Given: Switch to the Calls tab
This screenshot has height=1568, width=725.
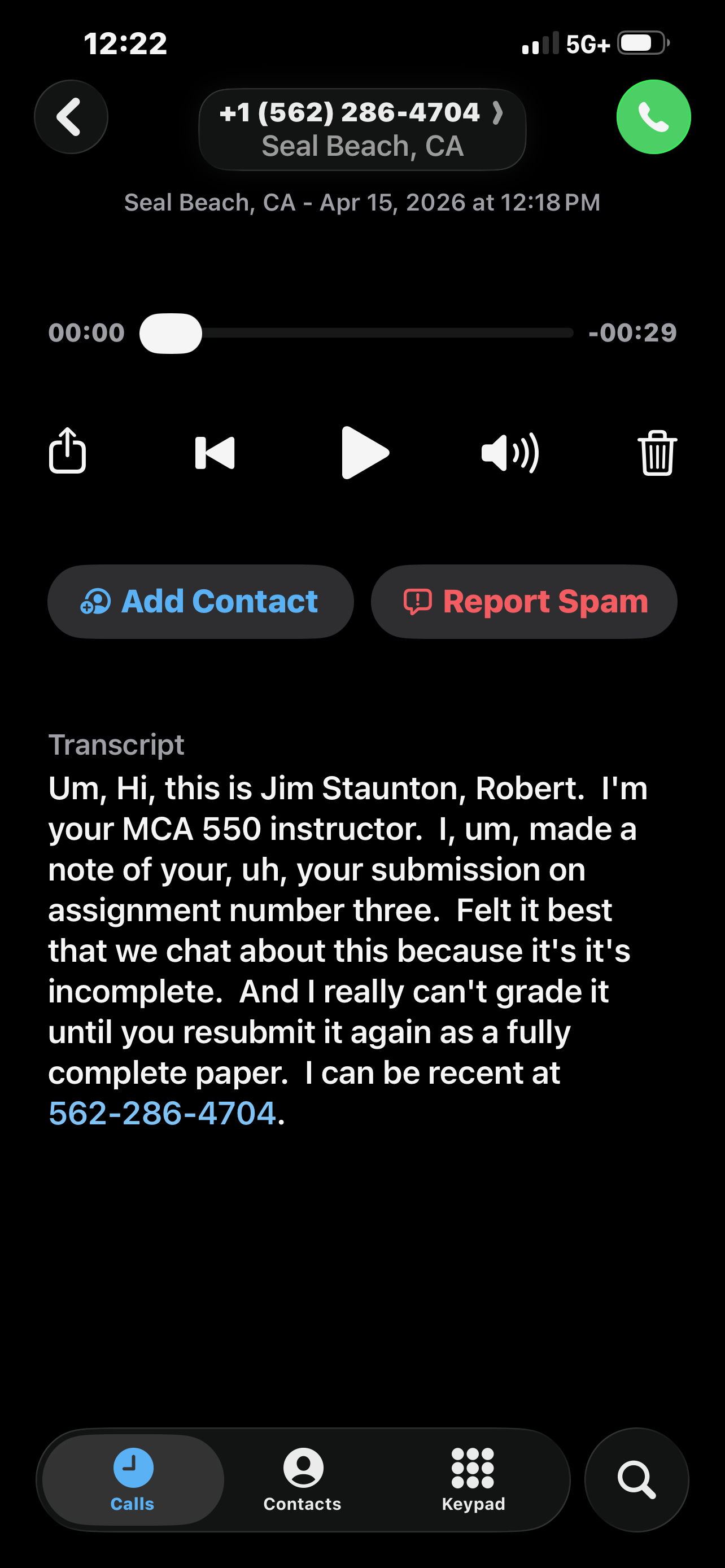Looking at the screenshot, I should tap(133, 1480).
